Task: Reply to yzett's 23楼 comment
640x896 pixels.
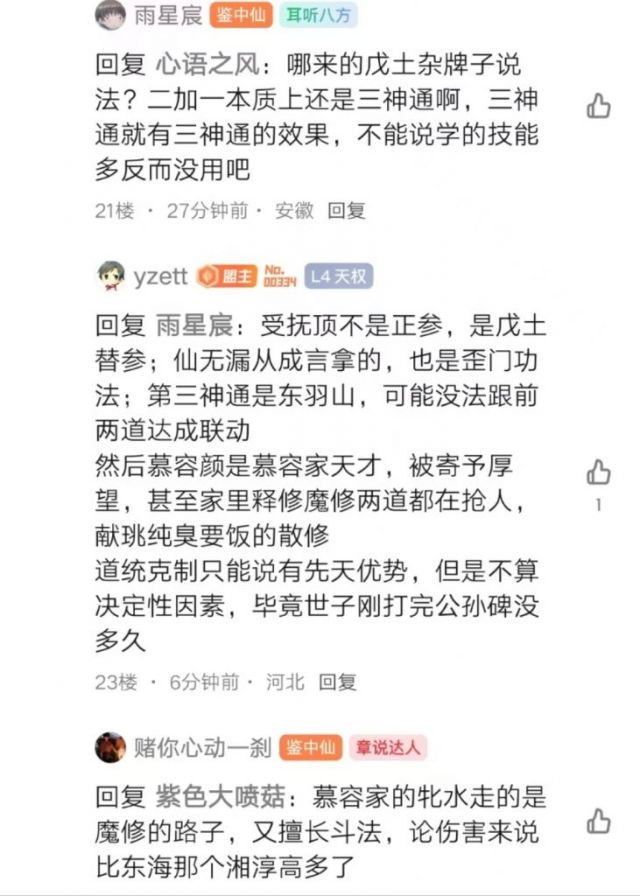Action: (337, 682)
